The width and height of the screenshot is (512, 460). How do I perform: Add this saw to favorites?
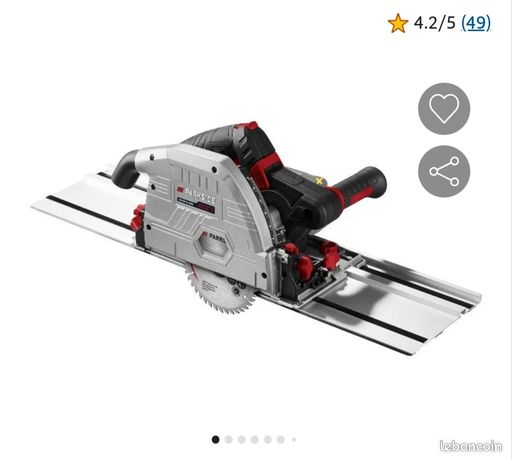444,109
